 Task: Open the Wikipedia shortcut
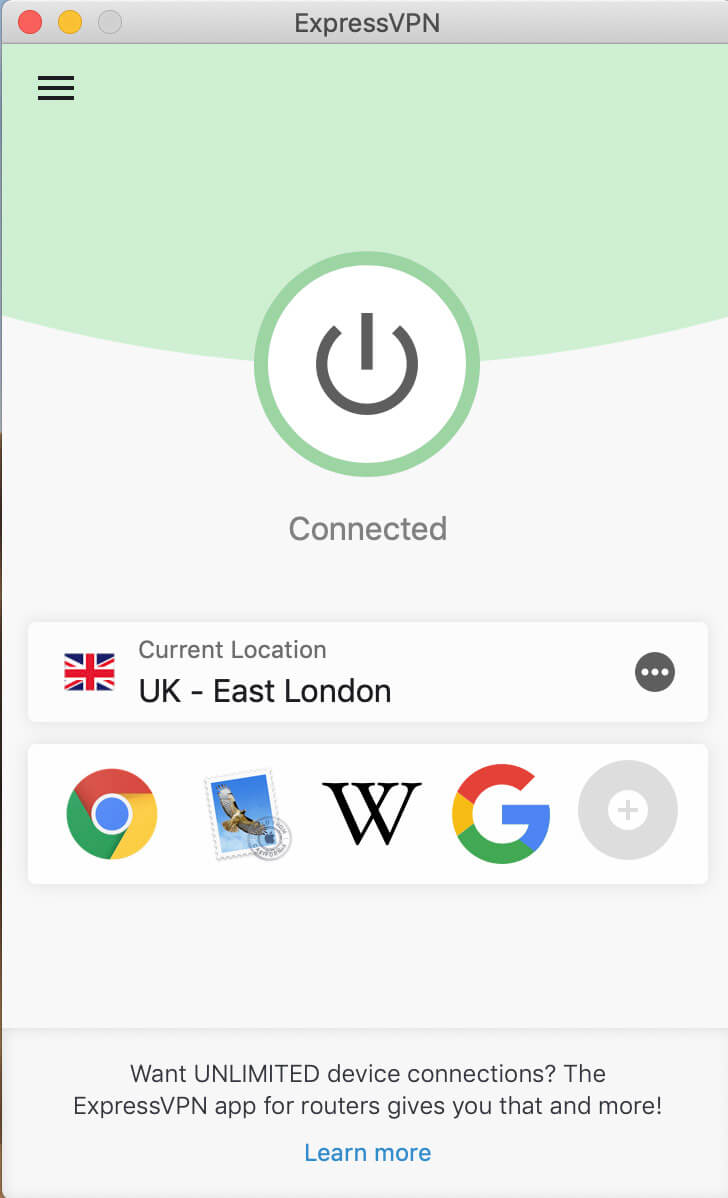click(x=371, y=813)
